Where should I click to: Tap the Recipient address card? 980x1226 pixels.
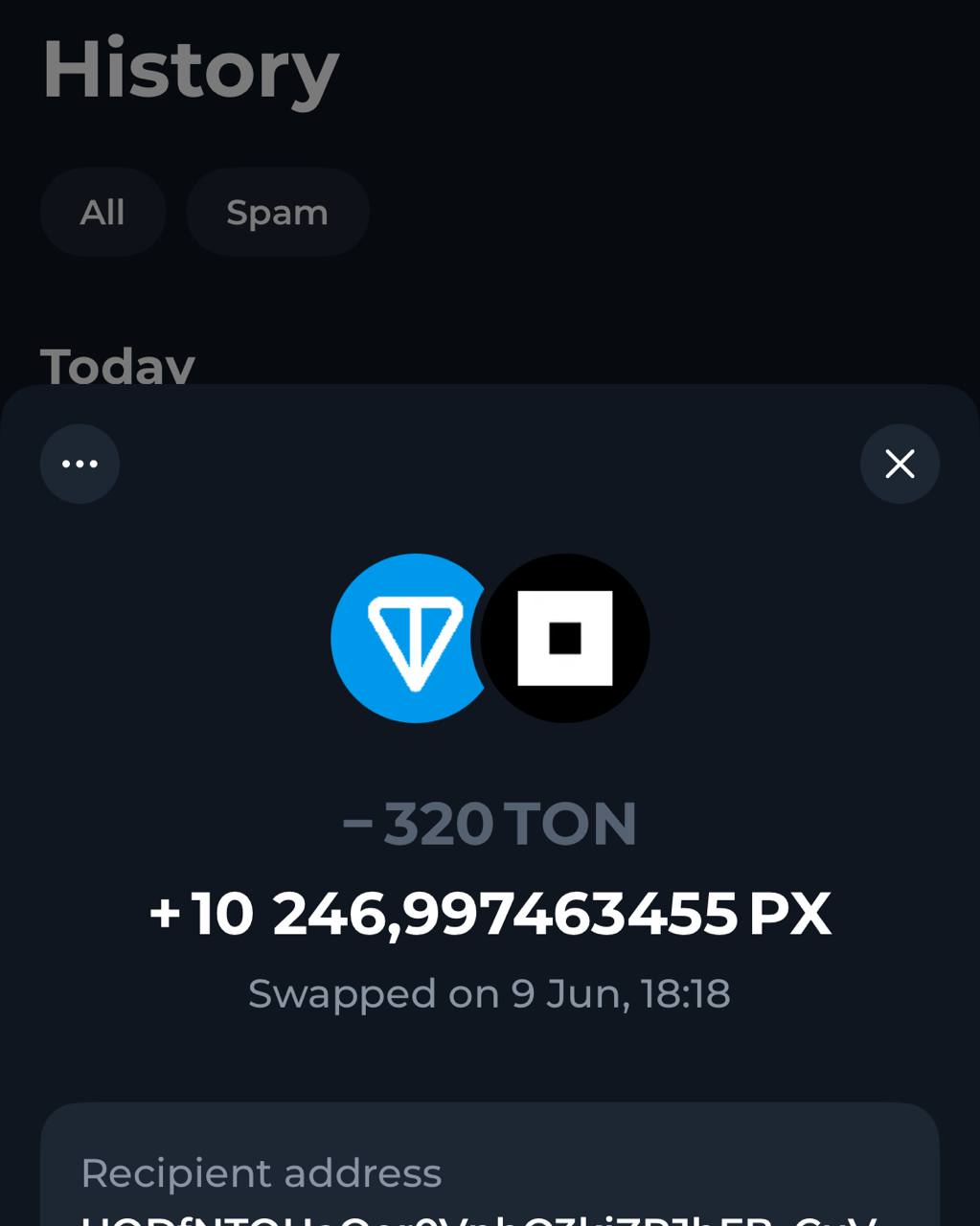[490, 1173]
